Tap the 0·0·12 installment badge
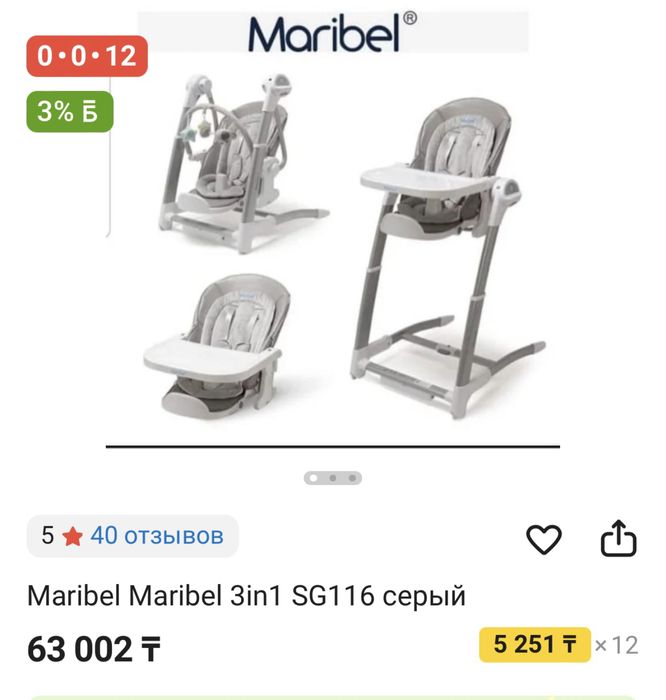Image resolution: width=666 pixels, height=700 pixels. coord(87,56)
